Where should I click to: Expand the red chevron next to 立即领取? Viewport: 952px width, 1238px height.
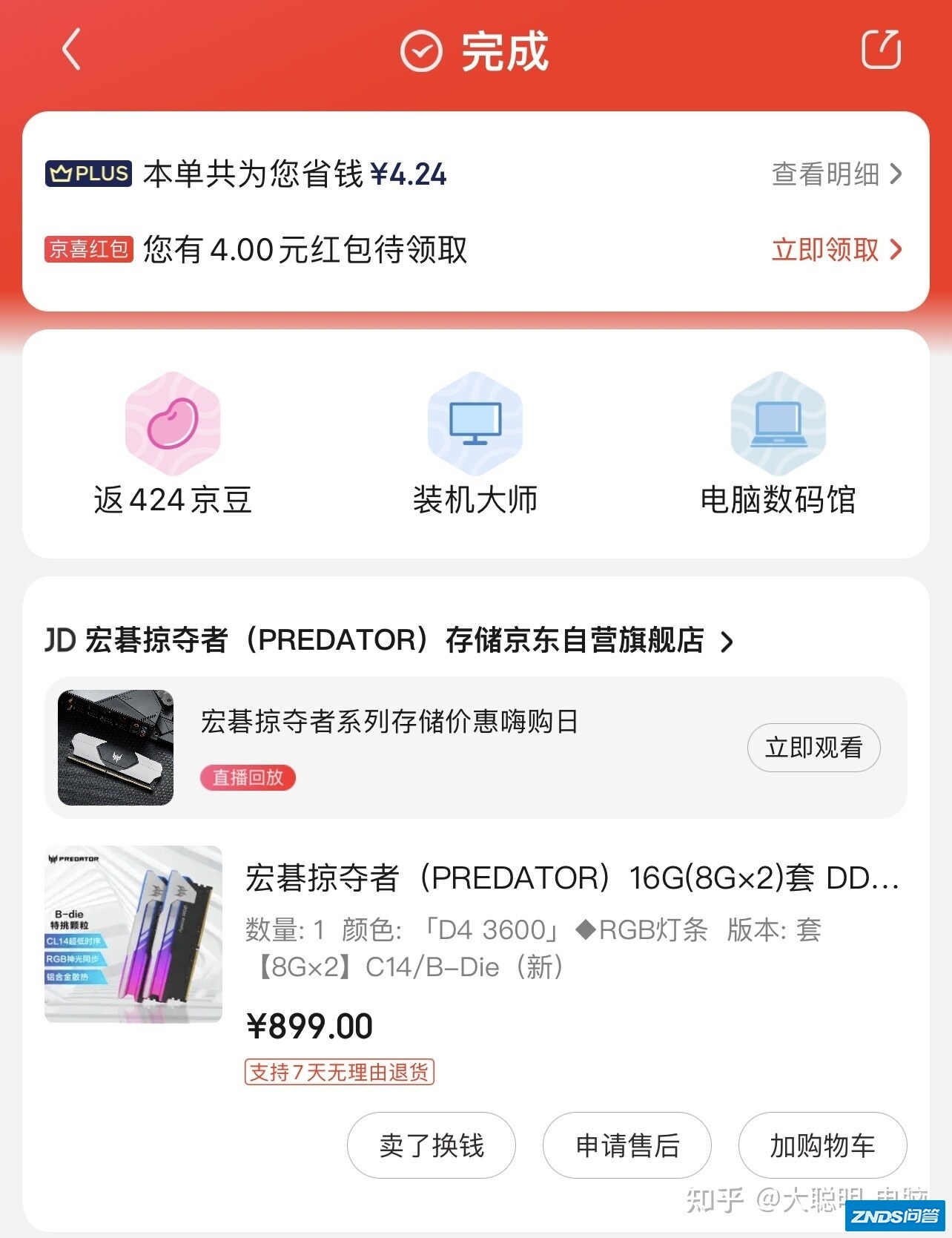tap(895, 251)
